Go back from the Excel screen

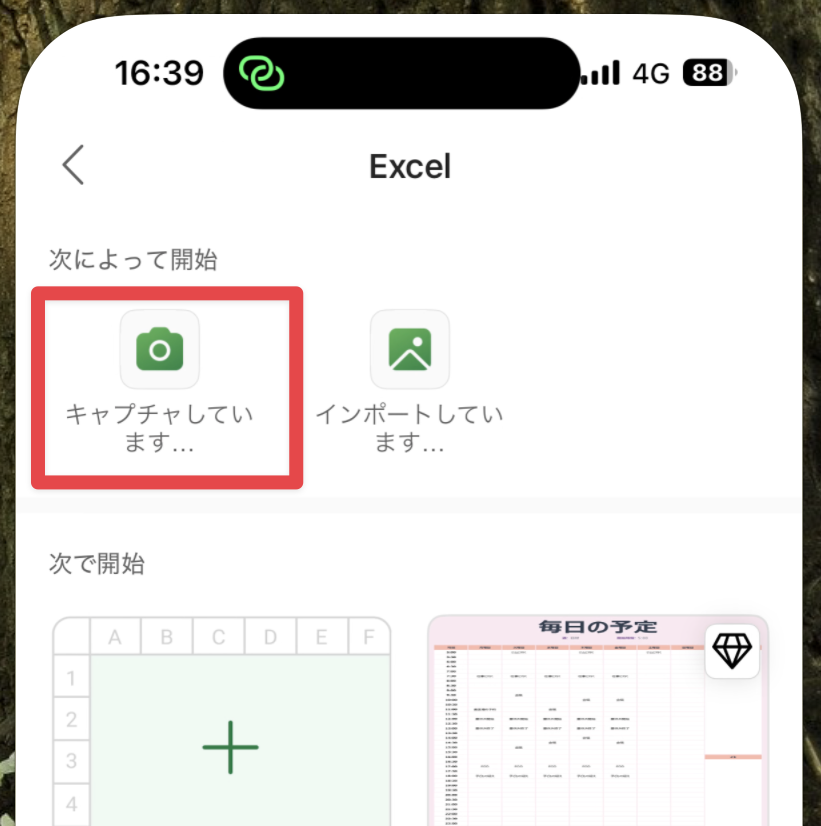tap(73, 165)
